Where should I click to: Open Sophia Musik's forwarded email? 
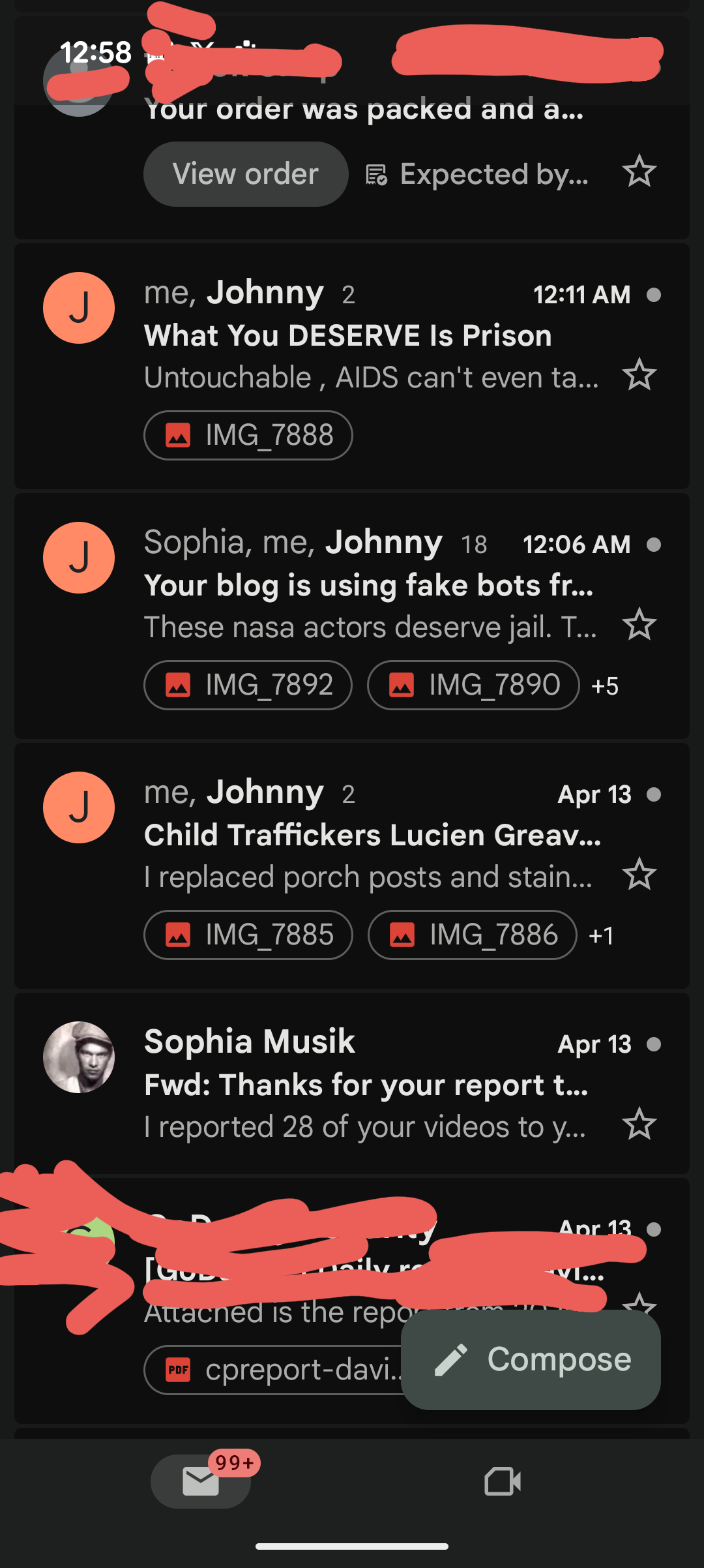[365, 1085]
